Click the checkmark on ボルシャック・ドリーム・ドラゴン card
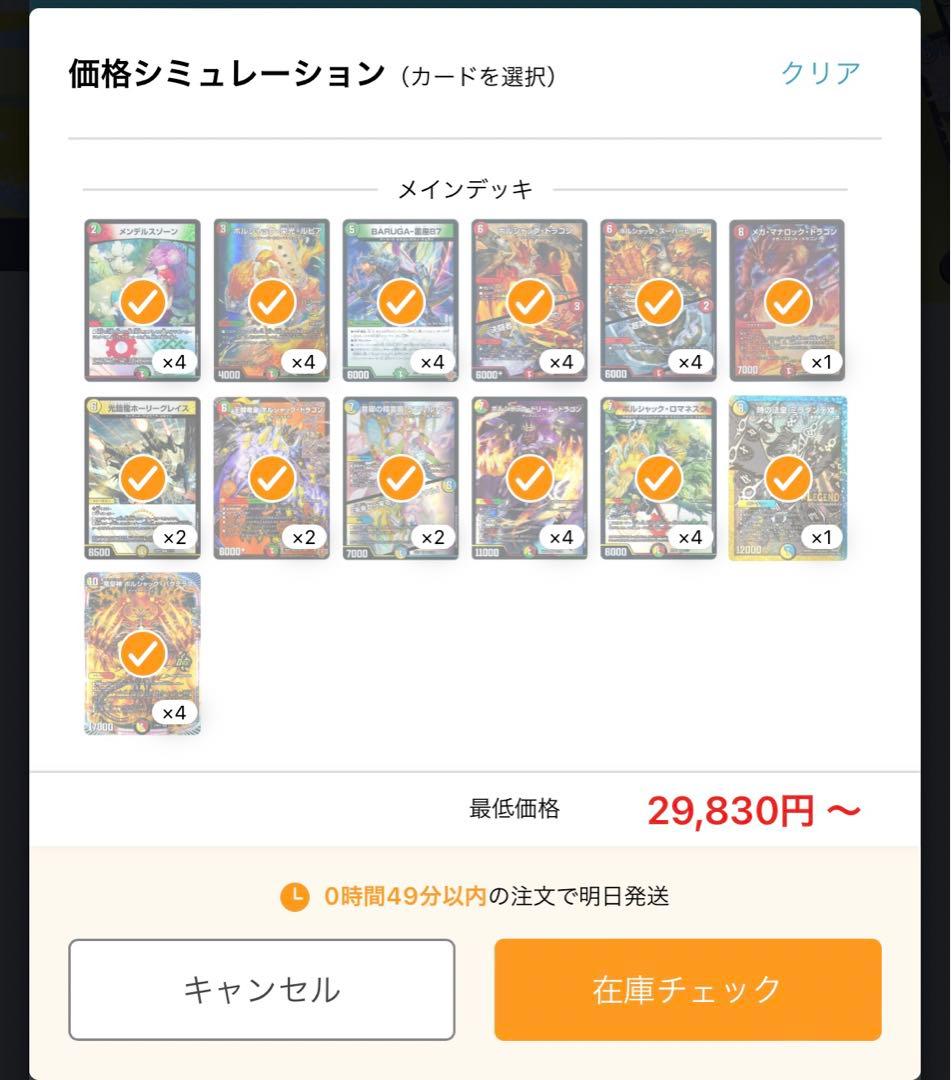Screen dimensions: 951x1080 pyautogui.click(x=528, y=476)
